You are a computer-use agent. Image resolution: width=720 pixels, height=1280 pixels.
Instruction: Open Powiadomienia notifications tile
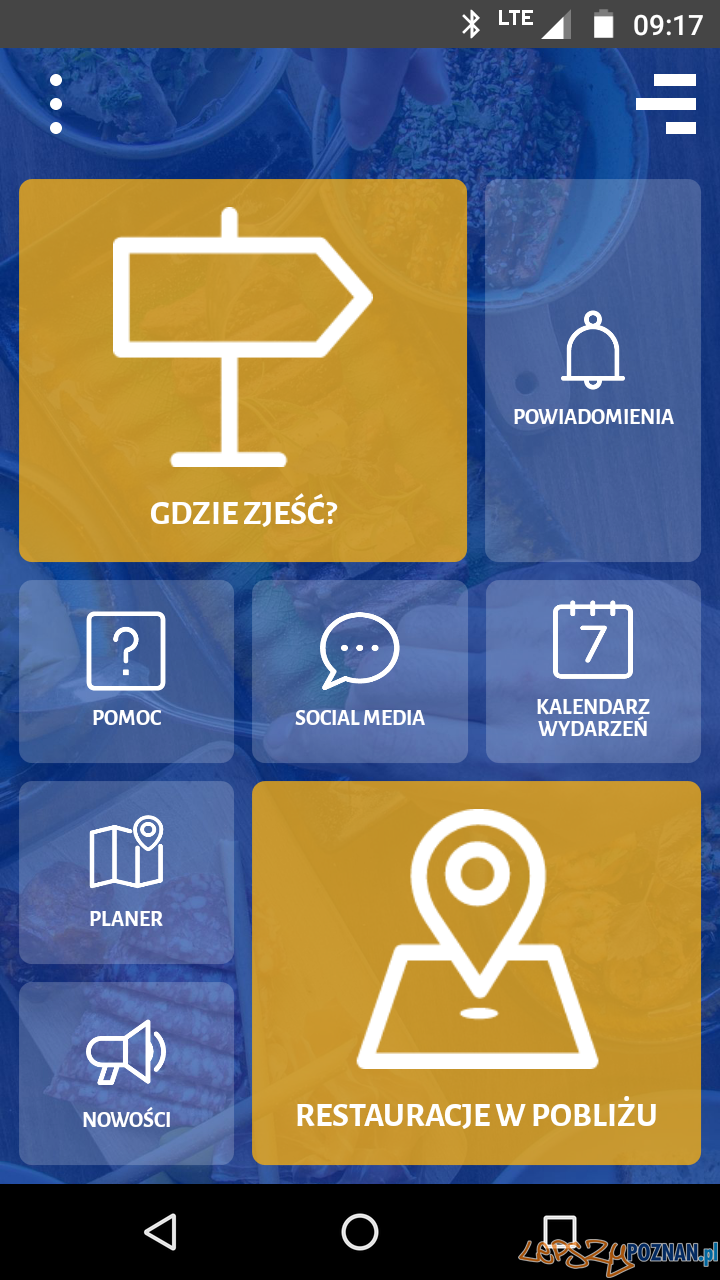593,370
